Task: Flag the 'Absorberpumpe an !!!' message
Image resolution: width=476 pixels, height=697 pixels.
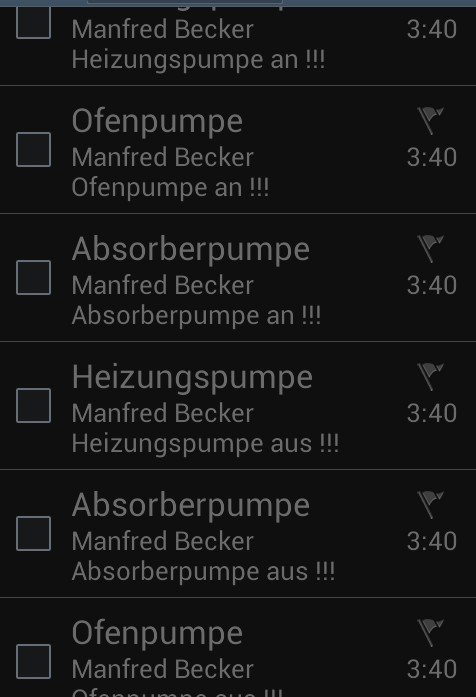Action: 430,248
